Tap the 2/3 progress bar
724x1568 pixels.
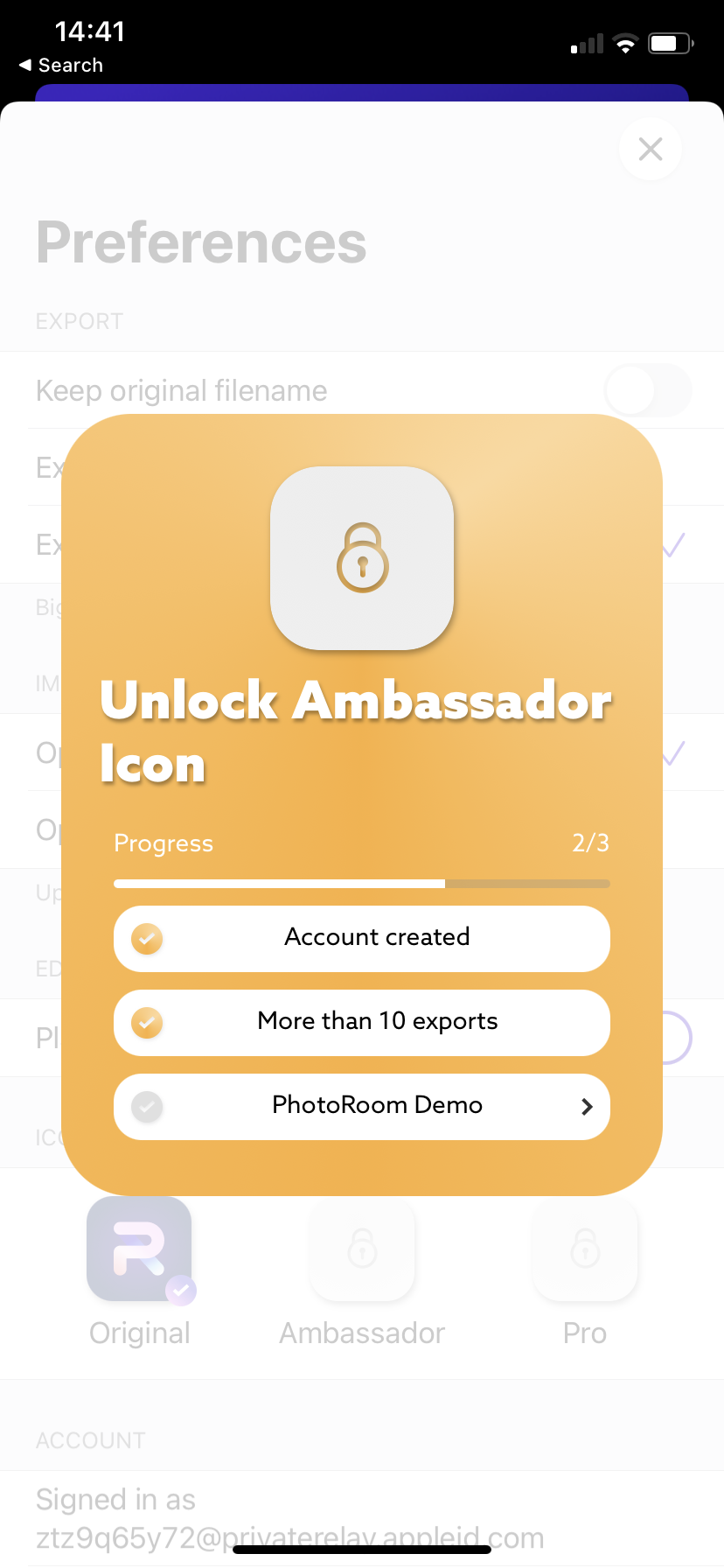(x=361, y=883)
